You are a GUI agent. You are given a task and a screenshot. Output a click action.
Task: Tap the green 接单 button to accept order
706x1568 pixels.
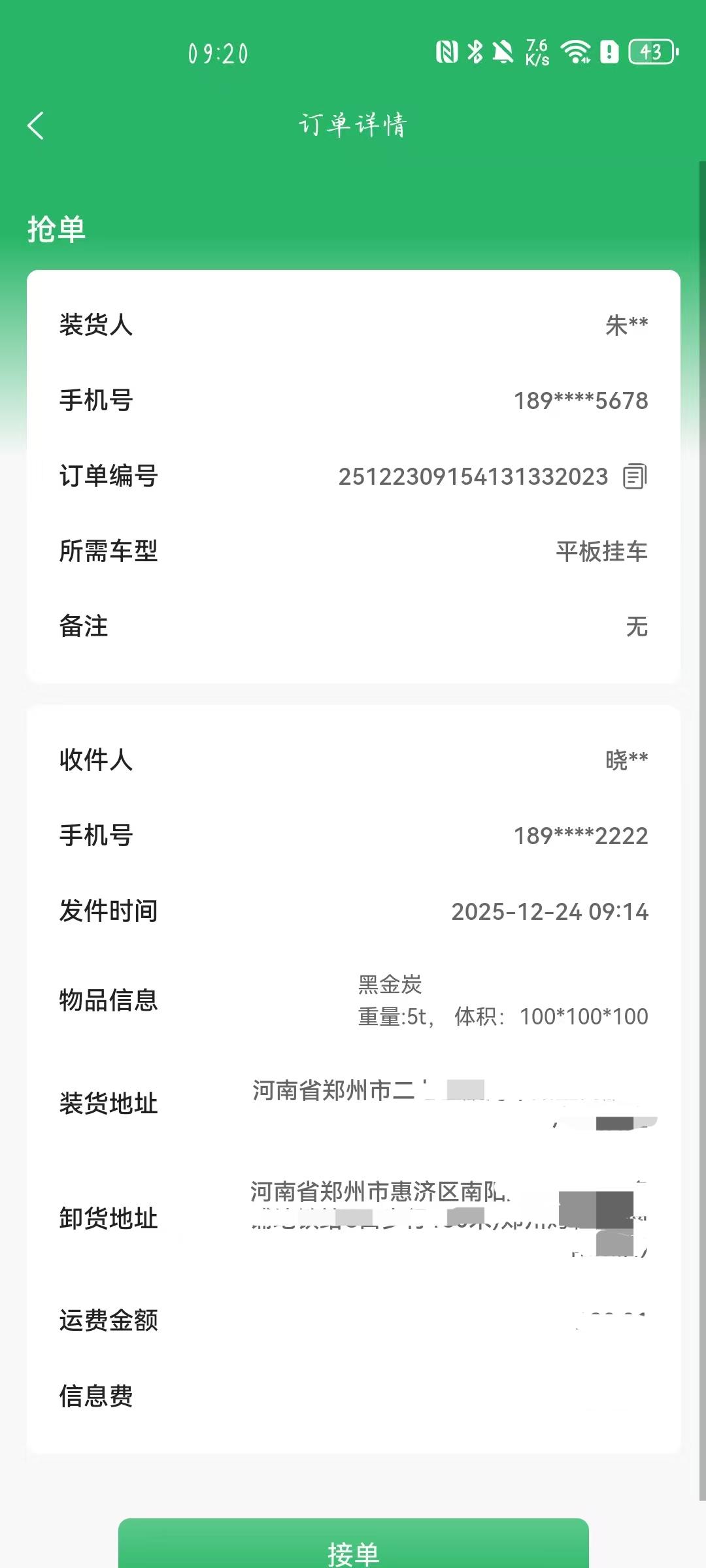tap(353, 1547)
